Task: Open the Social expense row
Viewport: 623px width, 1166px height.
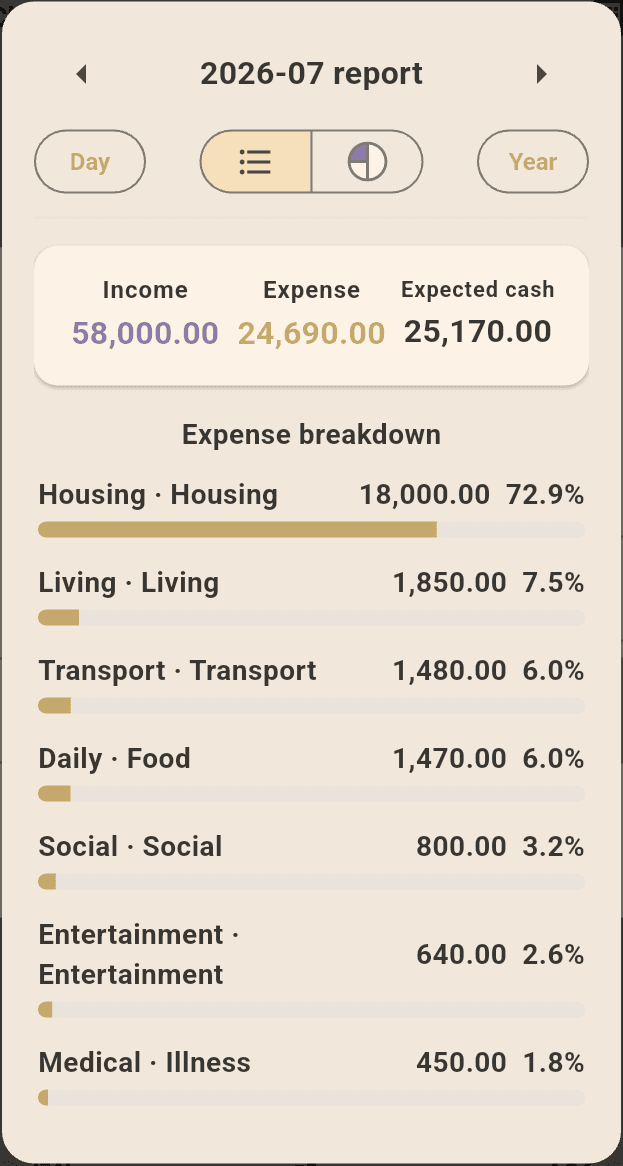Action: (x=312, y=859)
